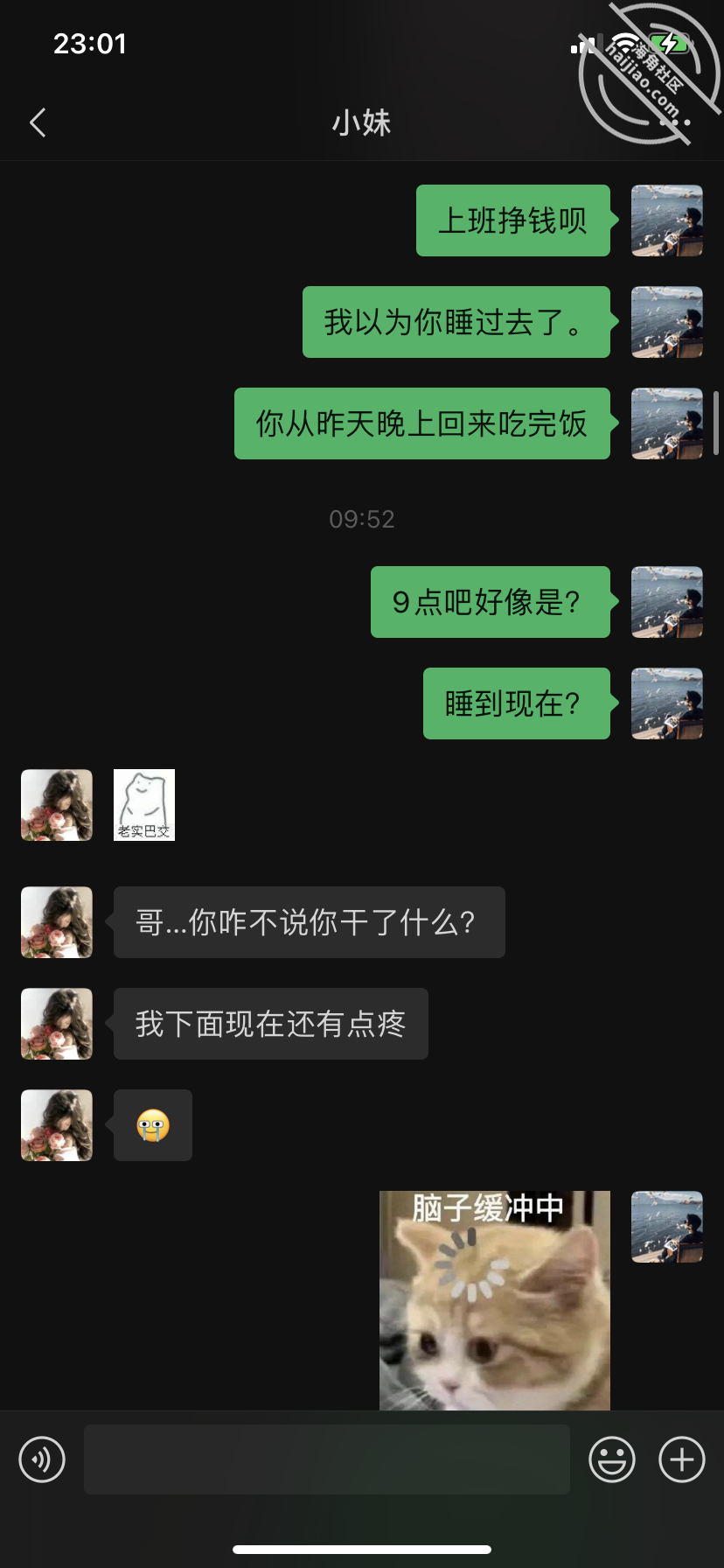The image size is (724, 1568).
Task: Switch to voice input using the speaker icon
Action: pos(42,1459)
